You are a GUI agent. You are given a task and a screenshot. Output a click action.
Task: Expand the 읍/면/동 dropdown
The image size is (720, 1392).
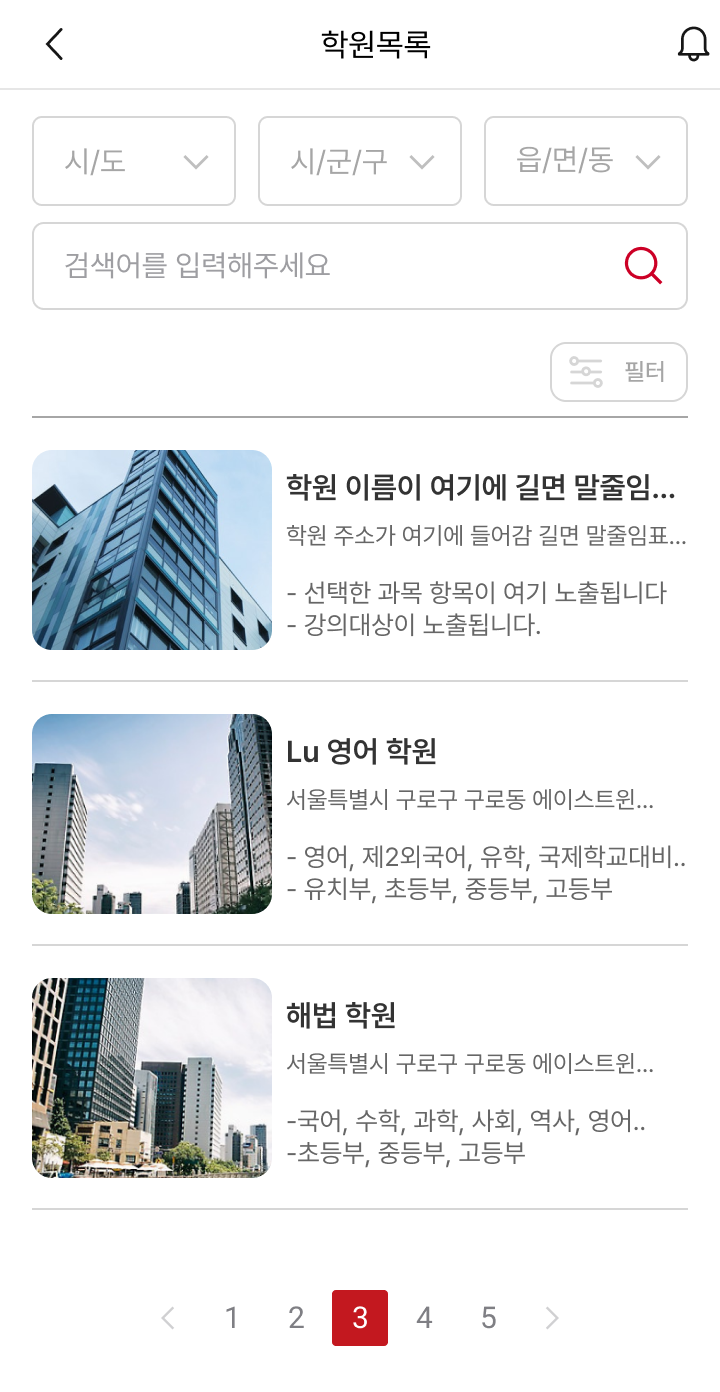tap(586, 161)
